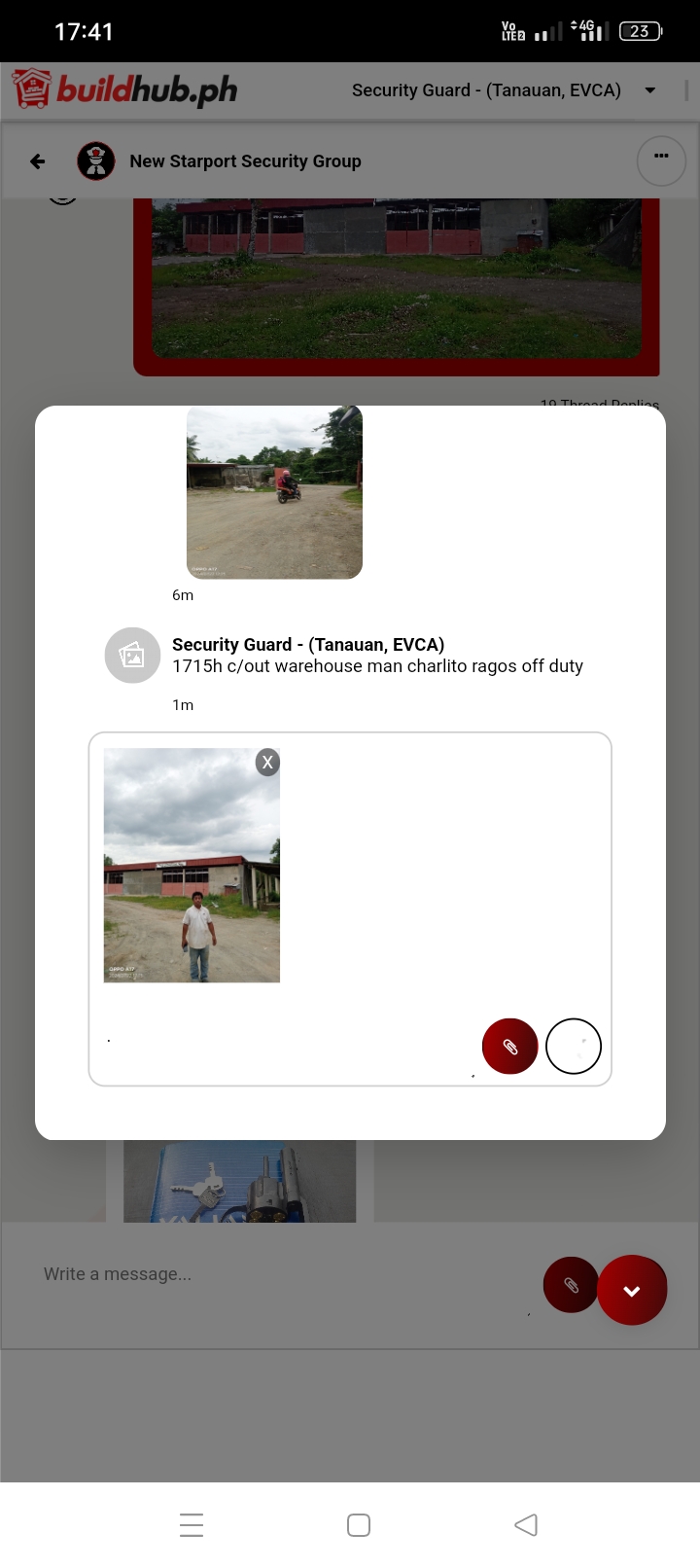Tap the circular send button in the reply box
700x1568 pixels.
click(x=574, y=1047)
